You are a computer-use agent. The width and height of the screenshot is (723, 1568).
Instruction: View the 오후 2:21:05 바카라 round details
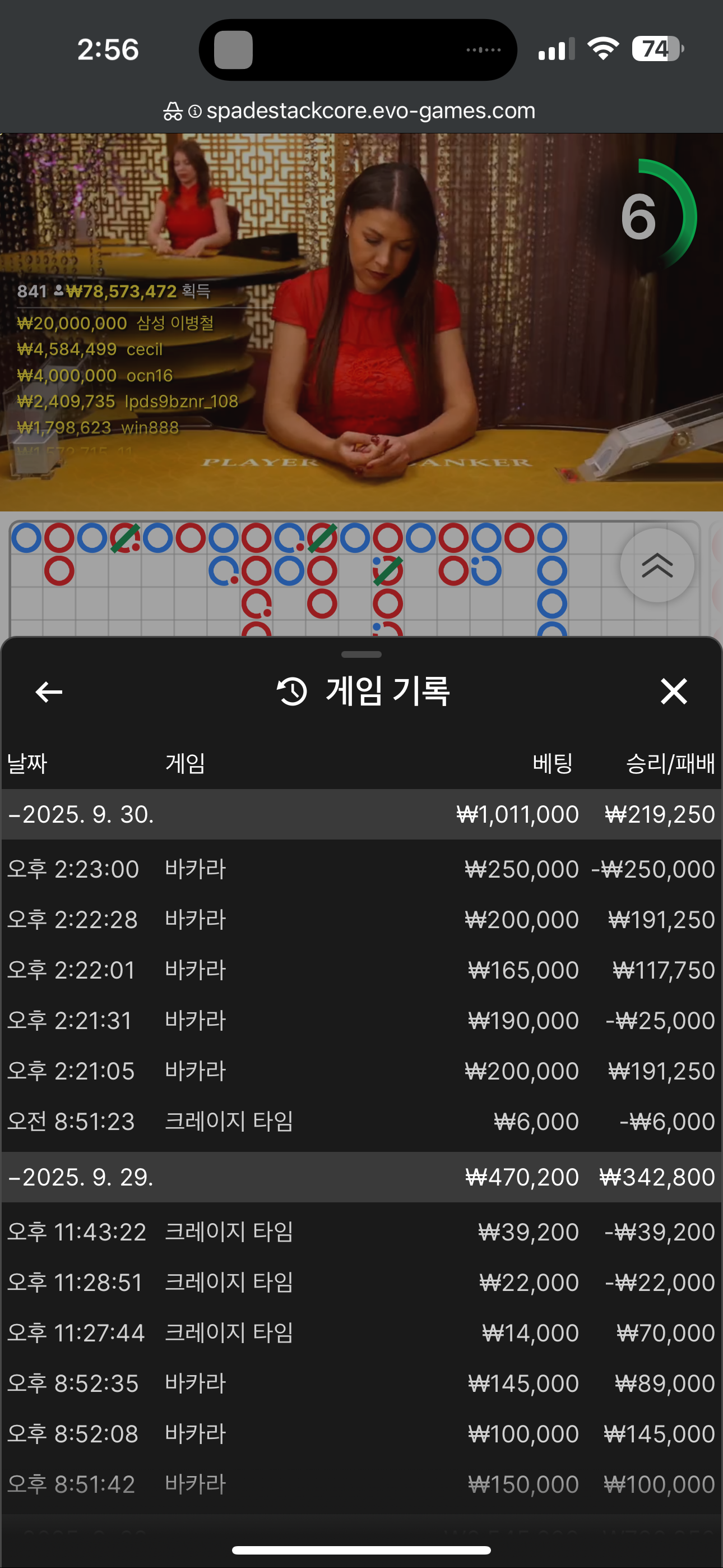(361, 1071)
